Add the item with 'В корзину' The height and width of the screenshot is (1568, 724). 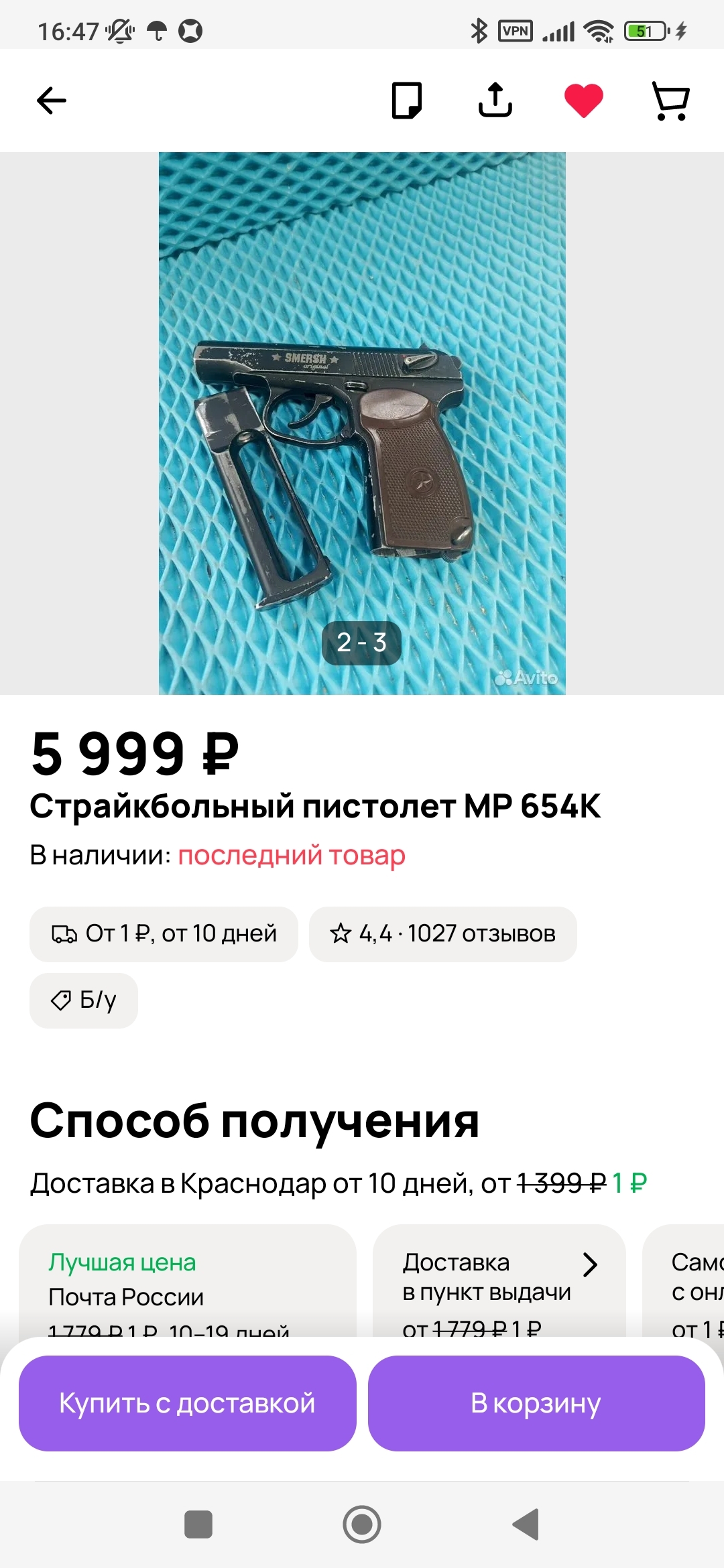536,1402
